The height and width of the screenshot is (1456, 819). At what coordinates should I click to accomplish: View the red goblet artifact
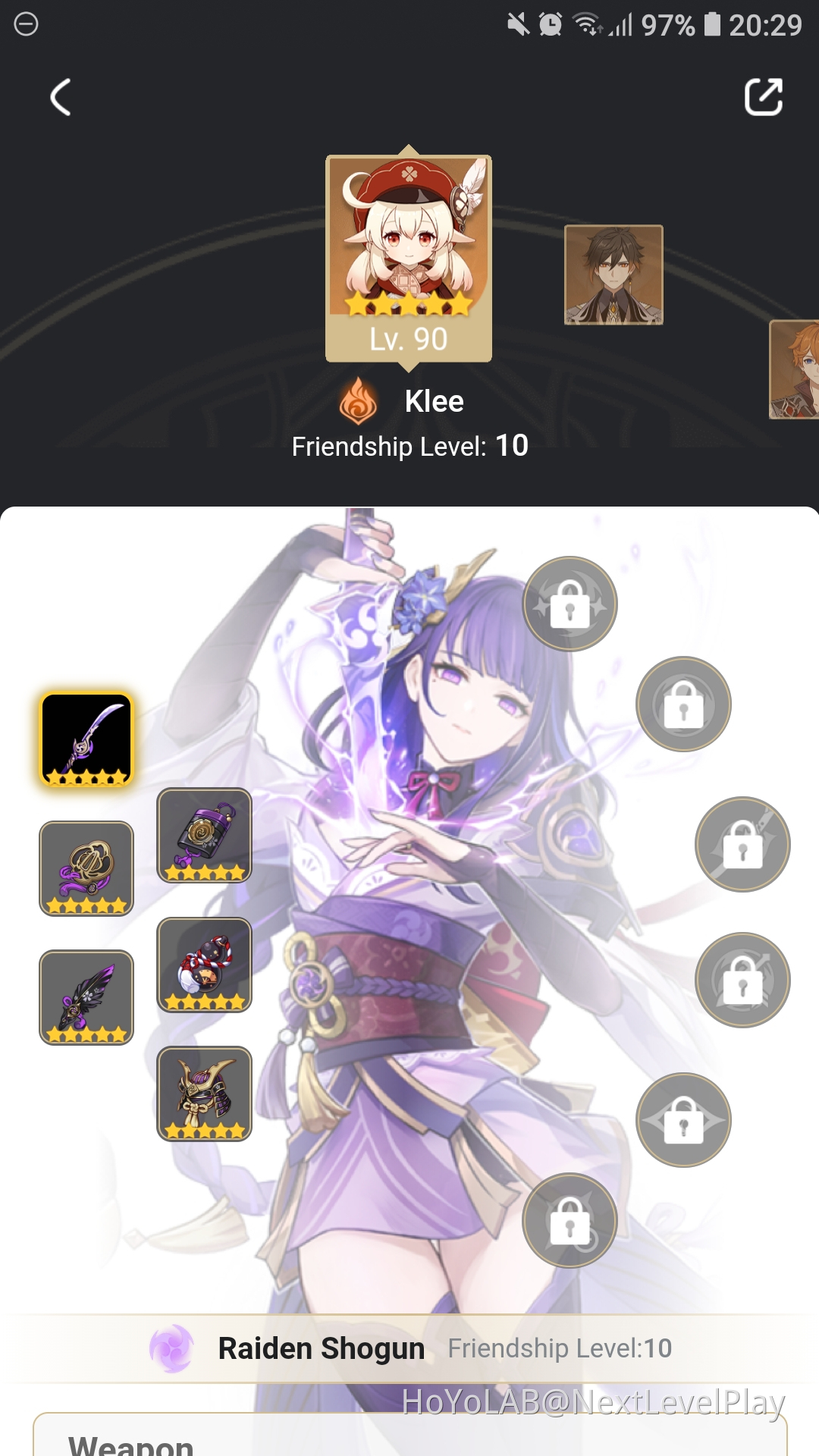tap(204, 965)
